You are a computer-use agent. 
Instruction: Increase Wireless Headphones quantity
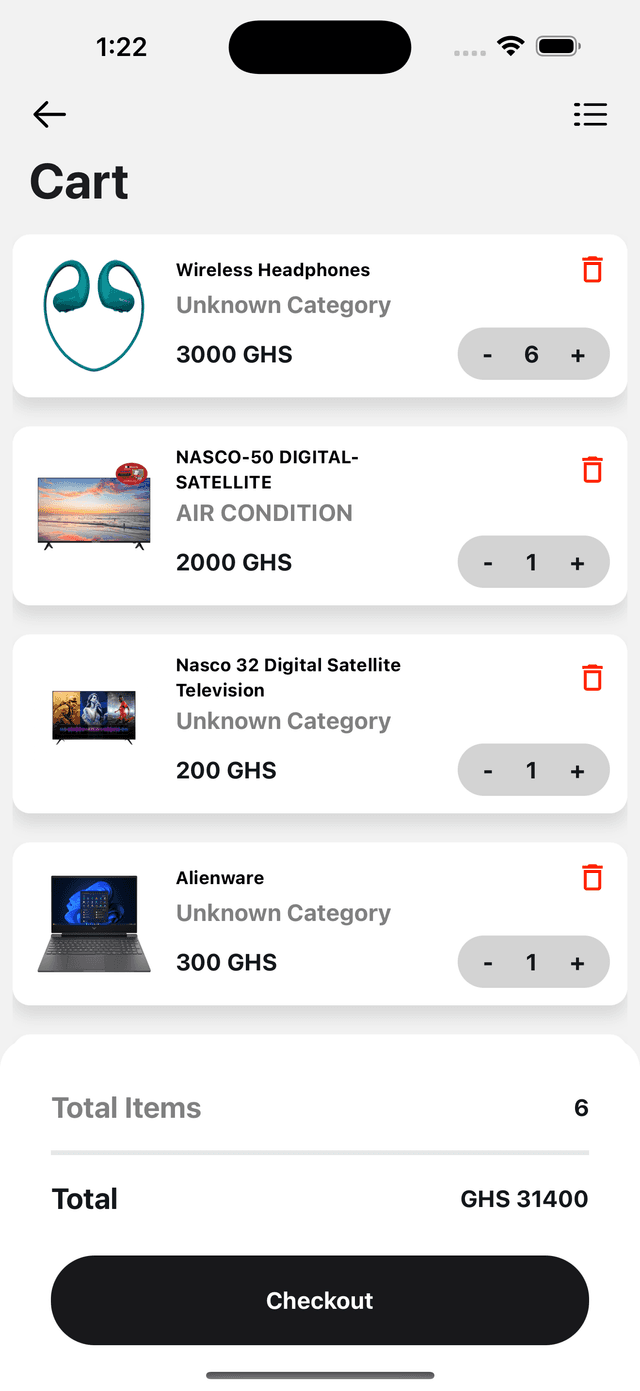578,355
